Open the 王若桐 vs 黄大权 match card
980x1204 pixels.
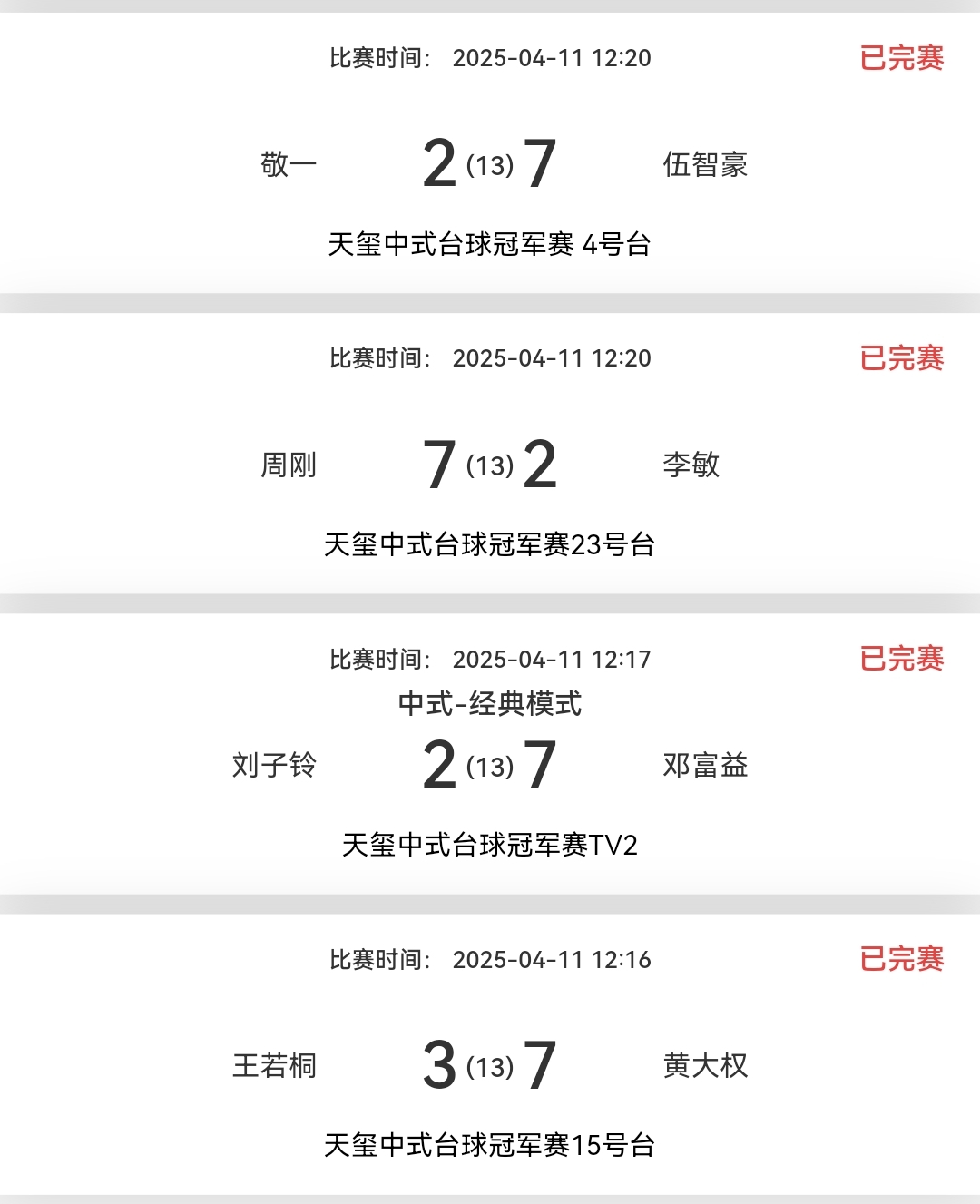tap(490, 1064)
